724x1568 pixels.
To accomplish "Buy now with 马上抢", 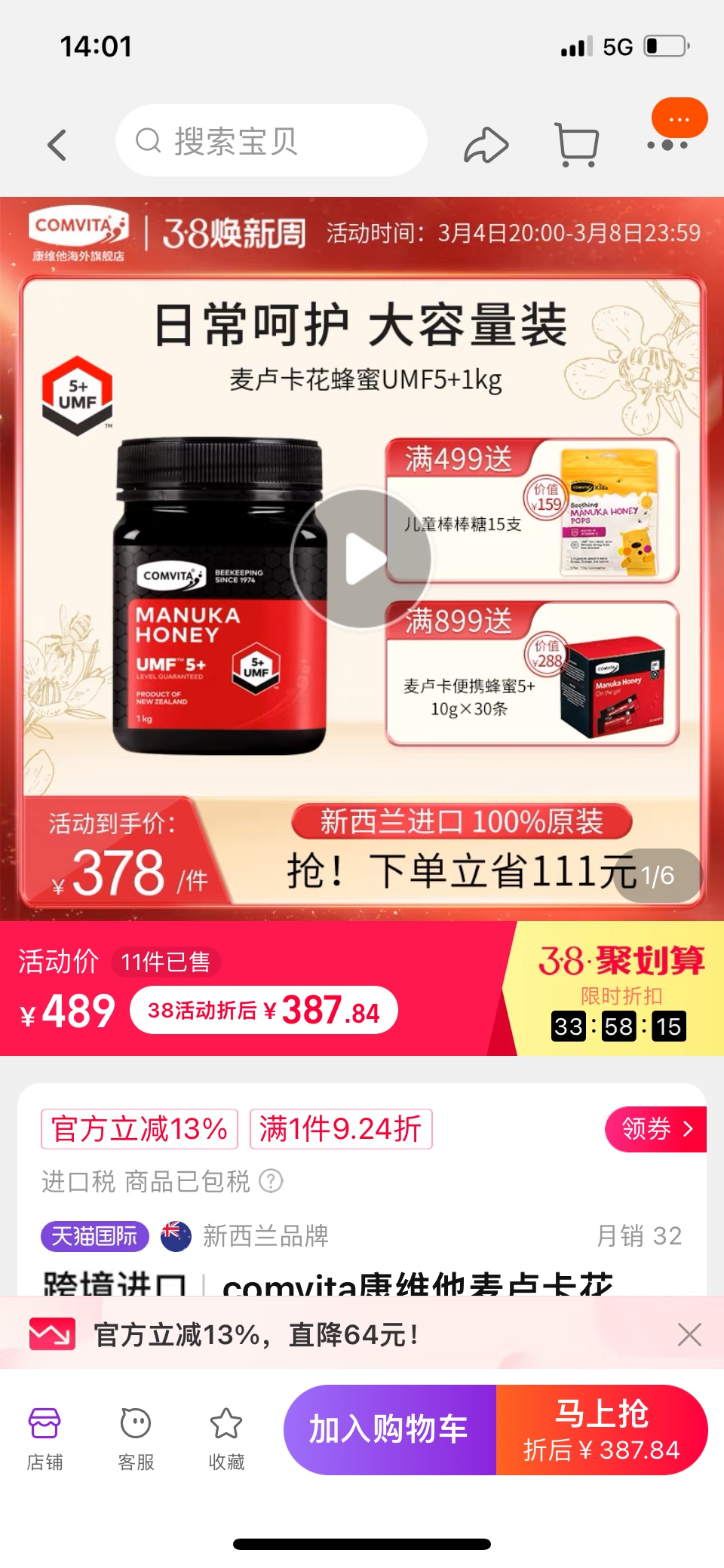I will [601, 1429].
